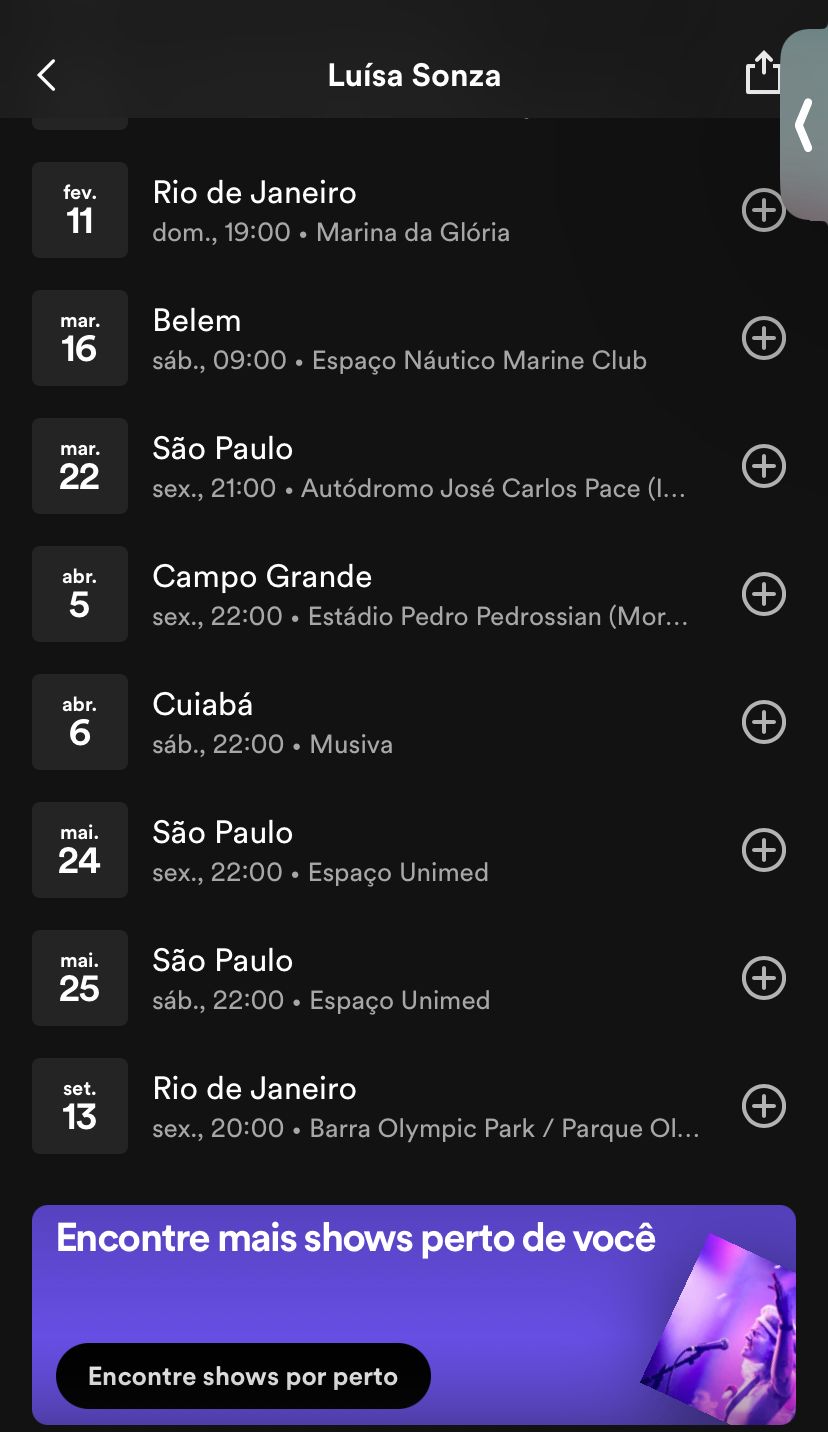Image resolution: width=828 pixels, height=1432 pixels.
Task: Open the Belem show on March 16
Action: tap(380, 338)
